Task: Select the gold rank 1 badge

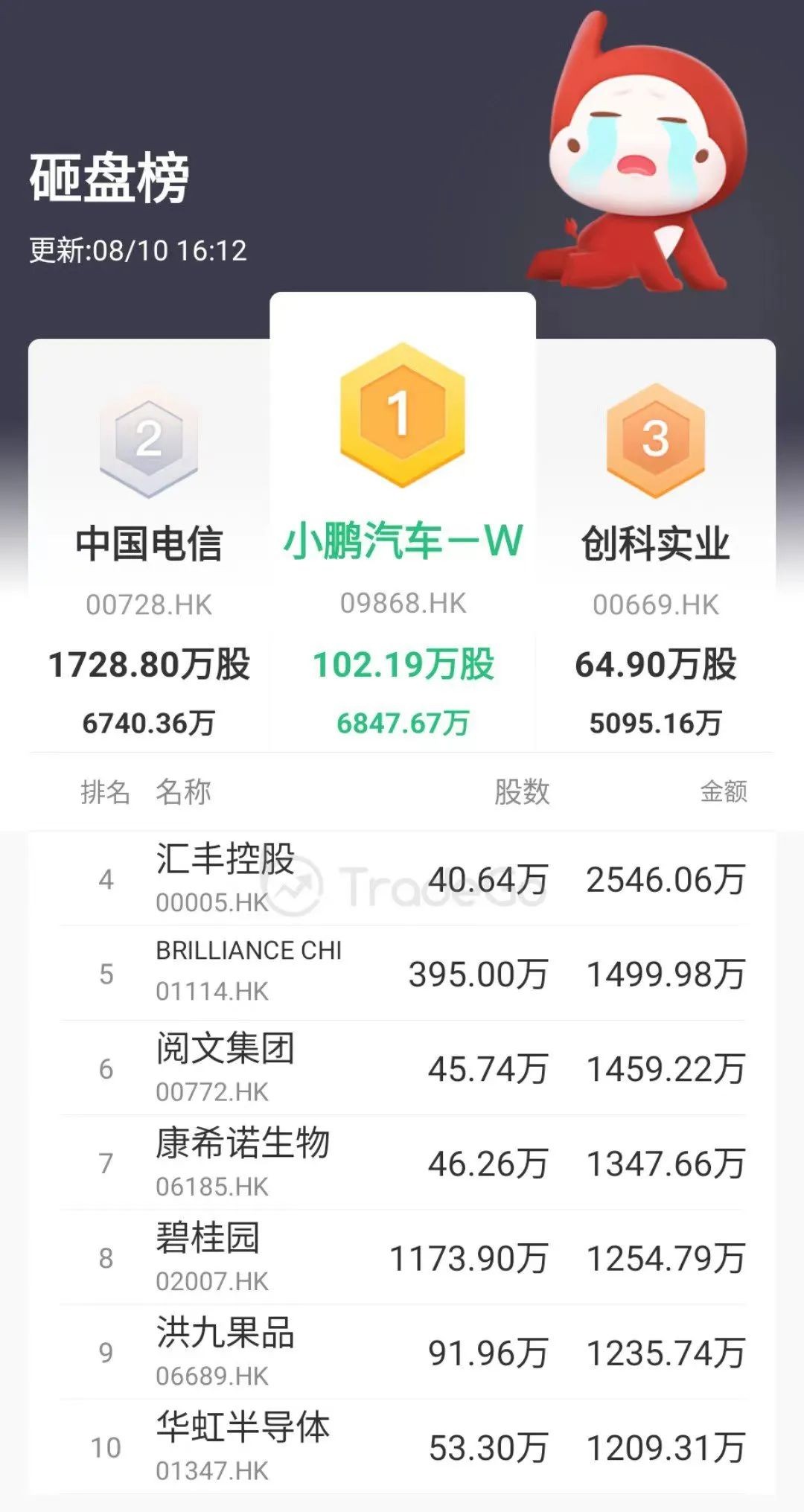Action: point(402,413)
